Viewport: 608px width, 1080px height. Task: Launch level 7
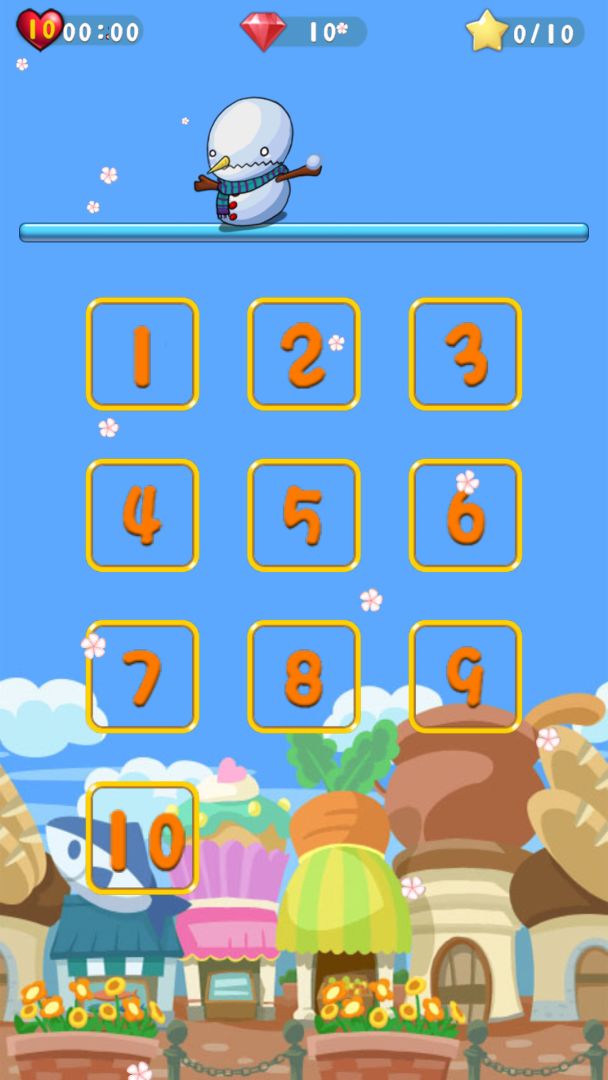tap(142, 677)
